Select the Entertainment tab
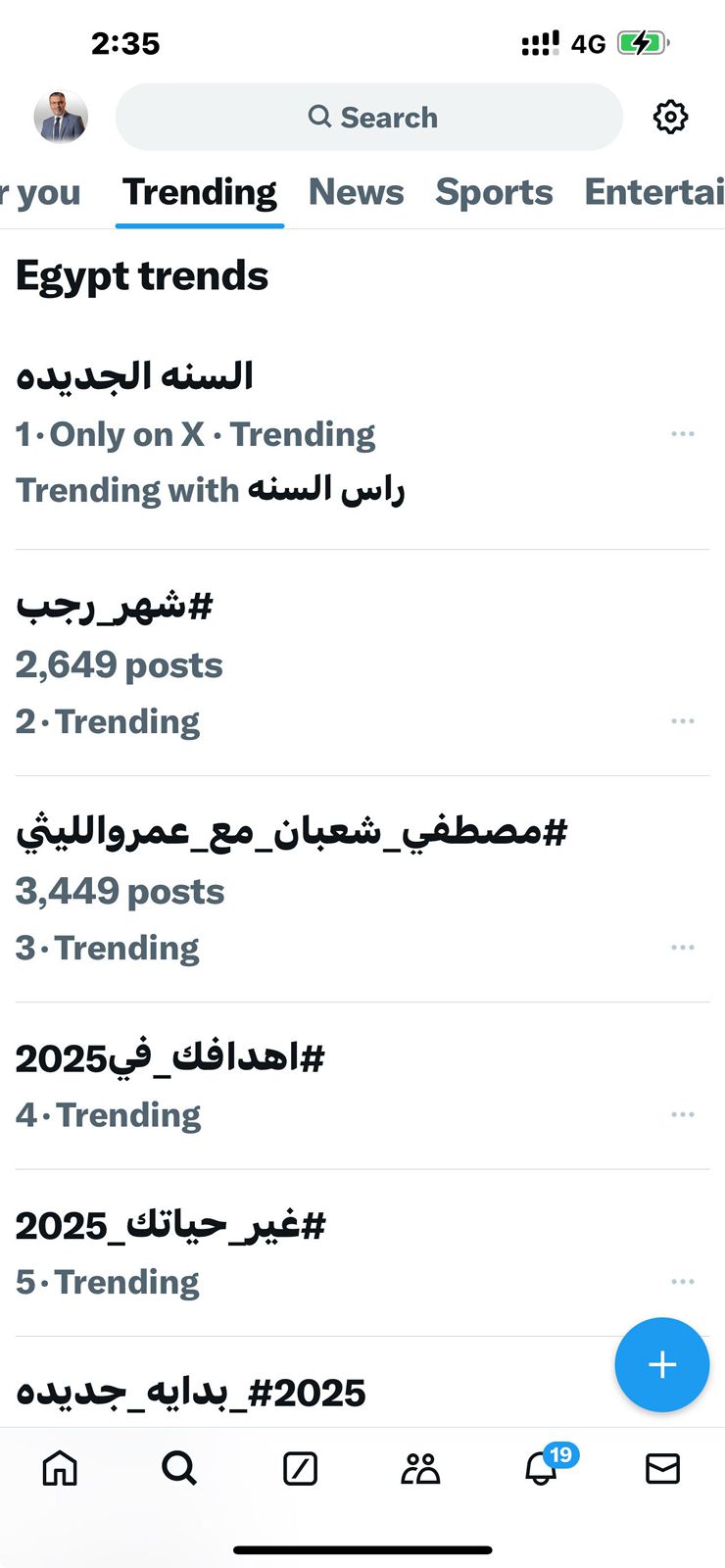Screen dimensions: 725x1568 pyautogui.click(x=653, y=192)
